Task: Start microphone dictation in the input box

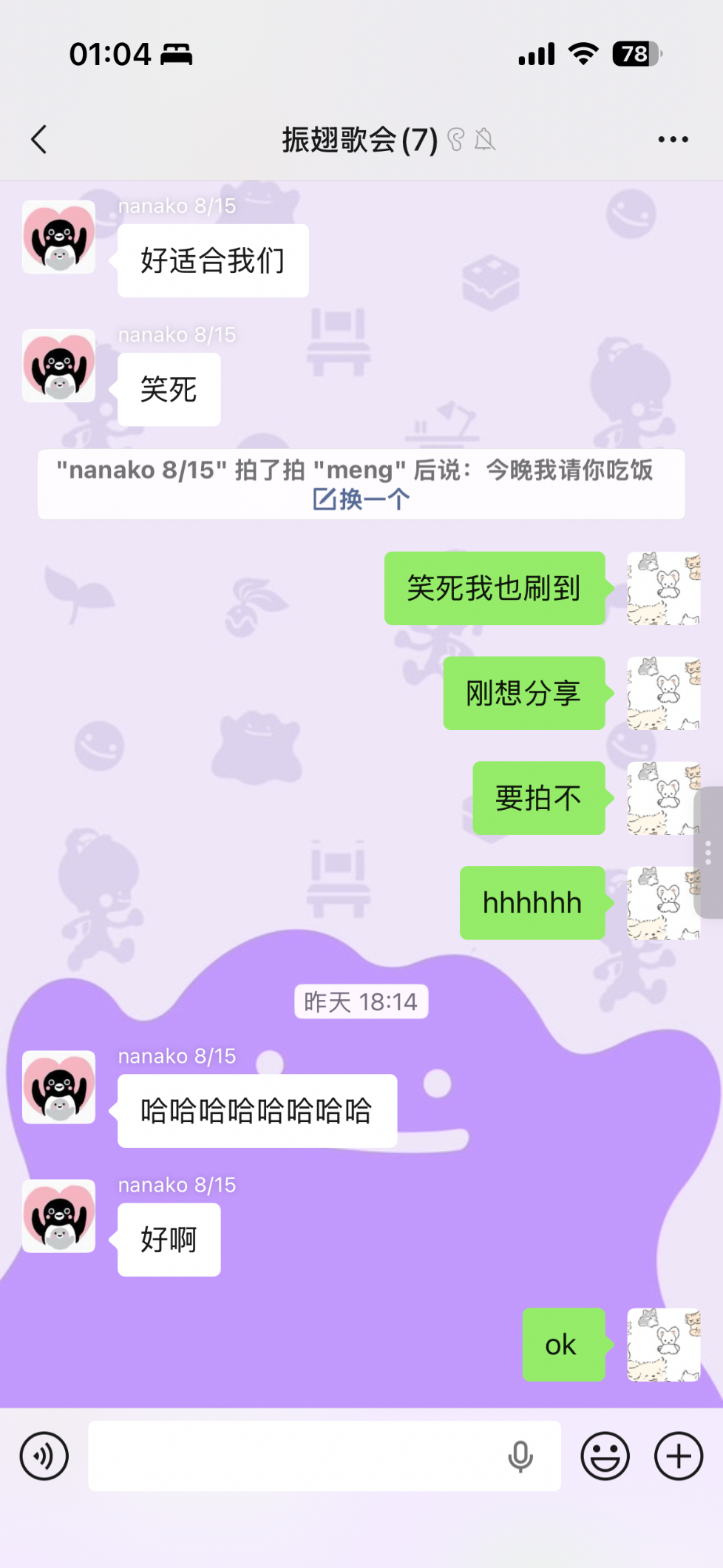Action: click(520, 1456)
